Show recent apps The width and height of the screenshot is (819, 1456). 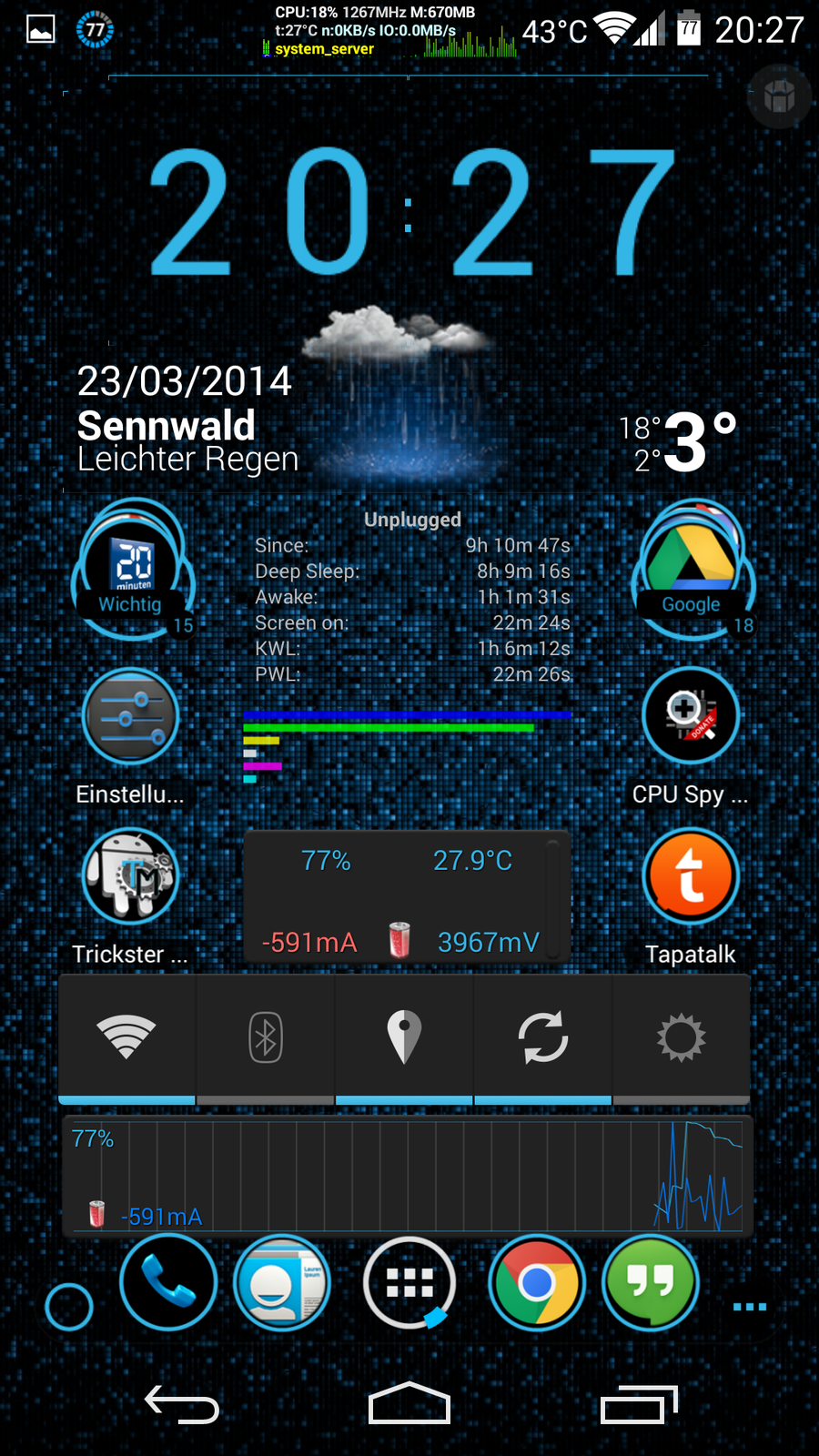click(639, 1403)
